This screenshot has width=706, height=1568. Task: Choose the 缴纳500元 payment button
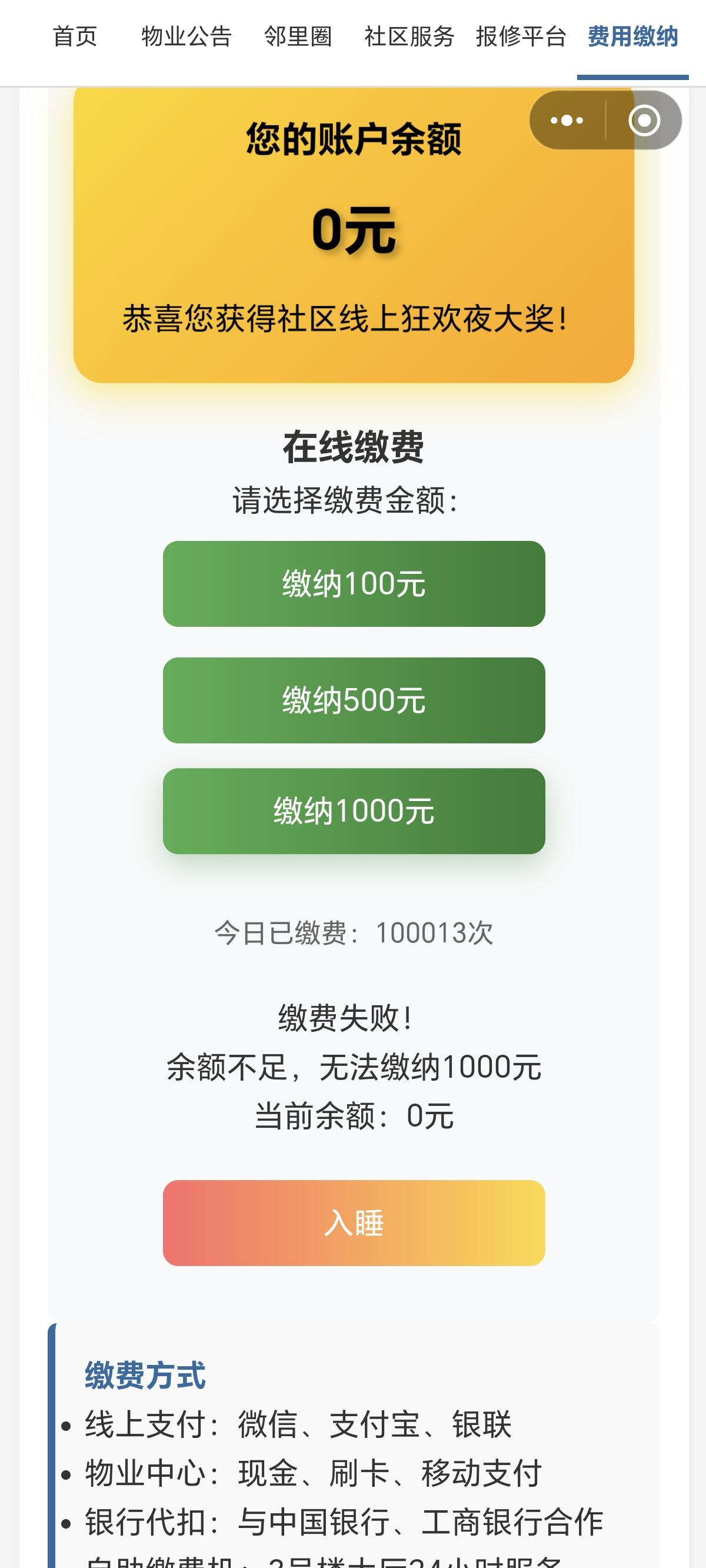[x=354, y=700]
